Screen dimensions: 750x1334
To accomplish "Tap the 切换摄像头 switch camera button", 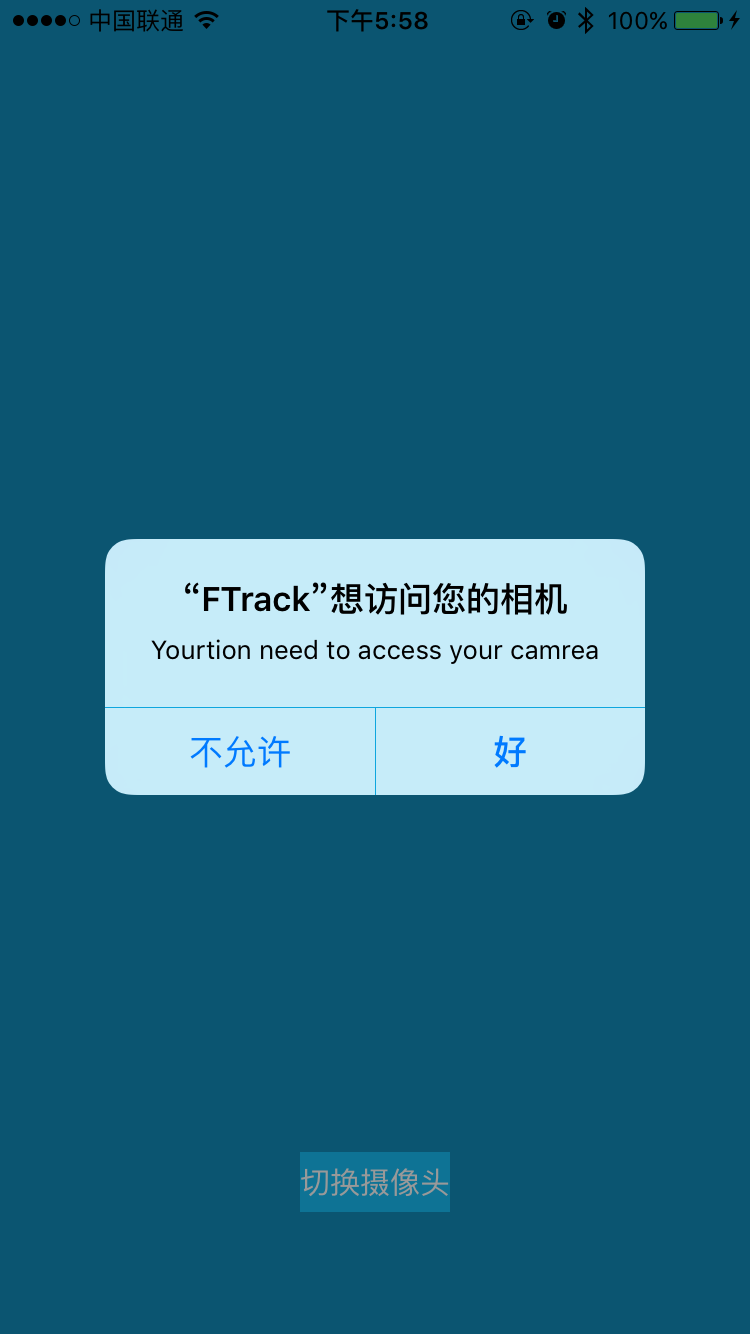I will 375,1182.
